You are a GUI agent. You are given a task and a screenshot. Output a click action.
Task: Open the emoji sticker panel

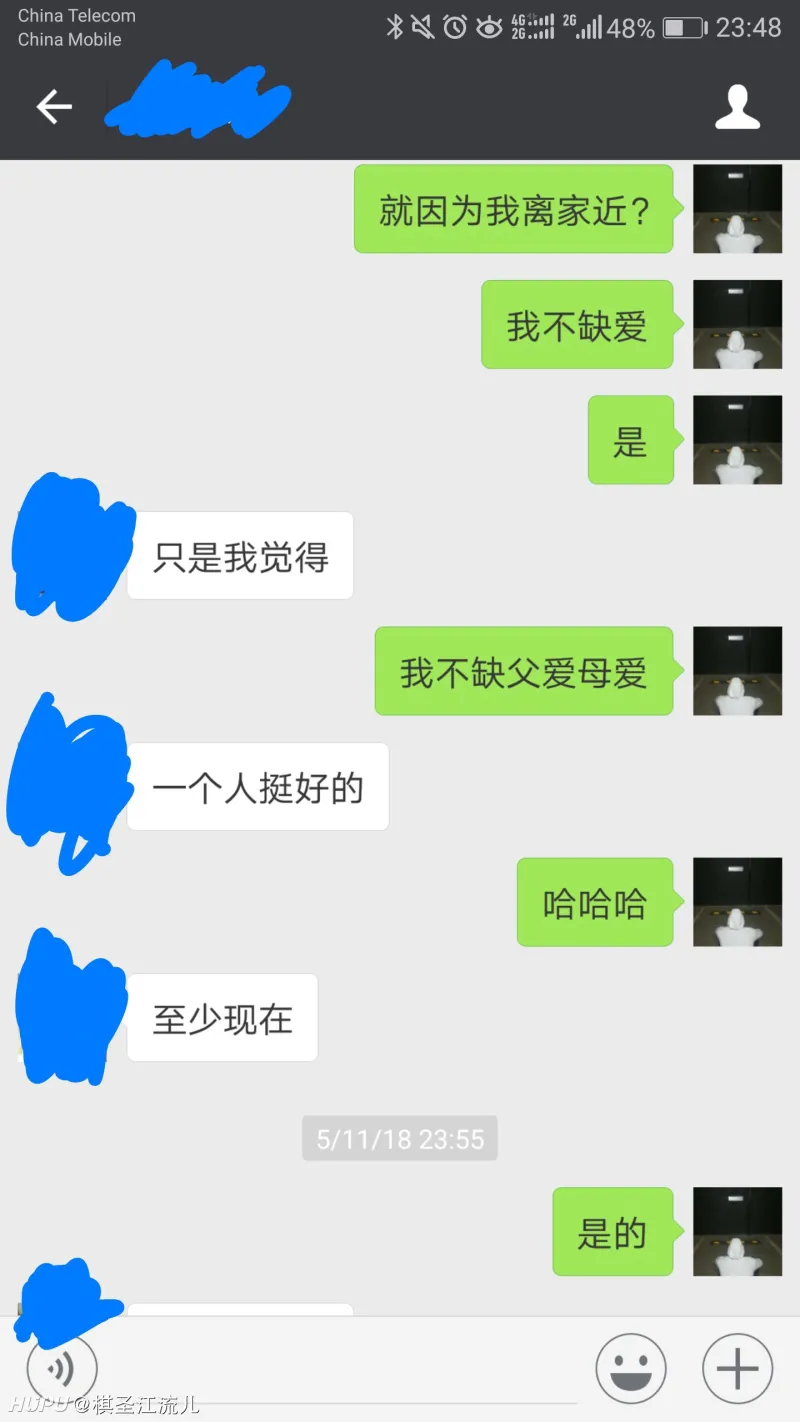pos(631,1368)
